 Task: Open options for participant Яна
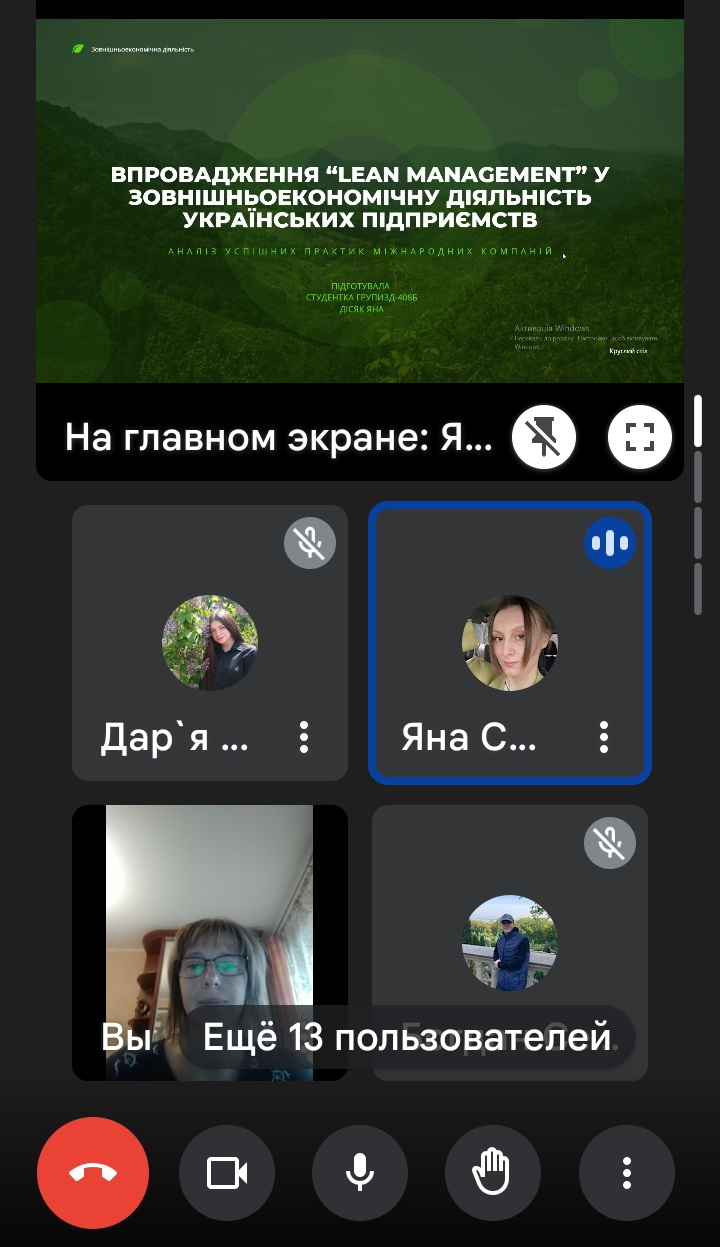tap(604, 738)
